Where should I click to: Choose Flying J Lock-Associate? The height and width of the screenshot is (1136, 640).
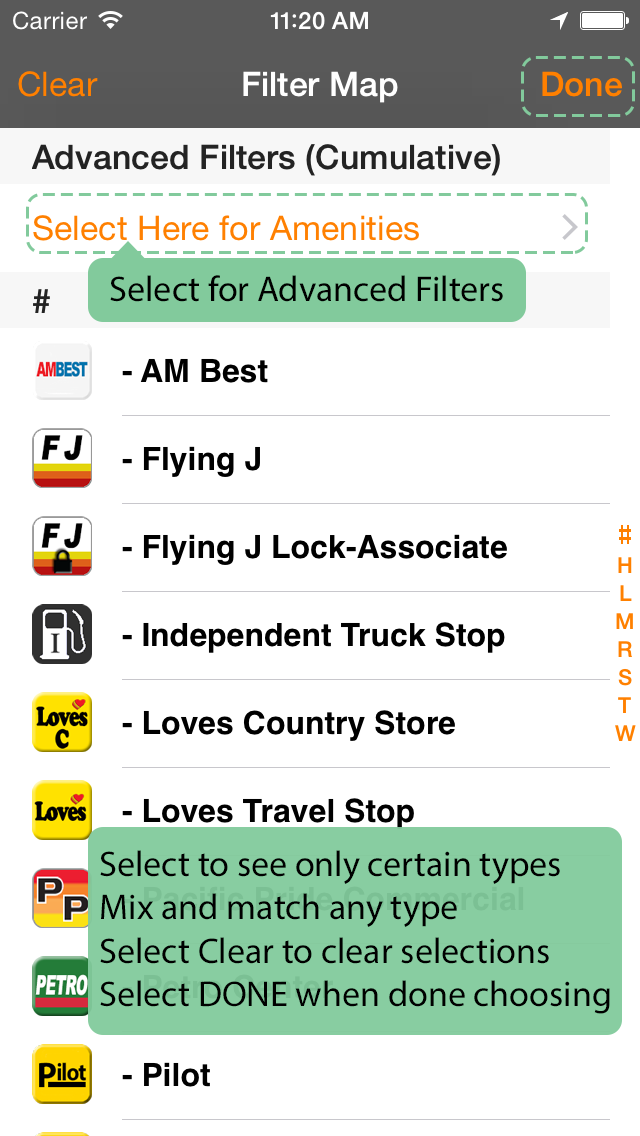[x=305, y=547]
